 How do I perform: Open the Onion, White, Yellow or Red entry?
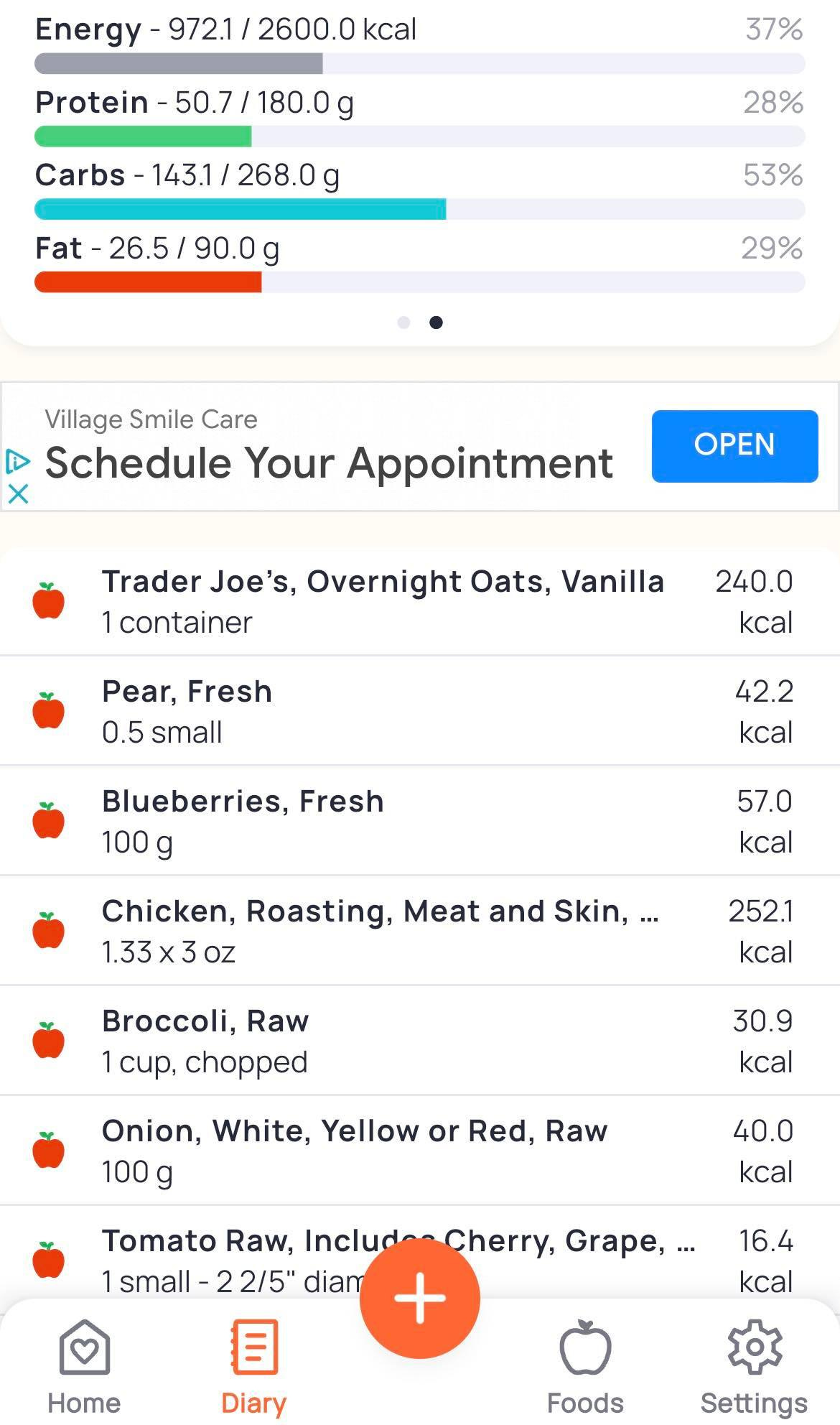(420, 1151)
